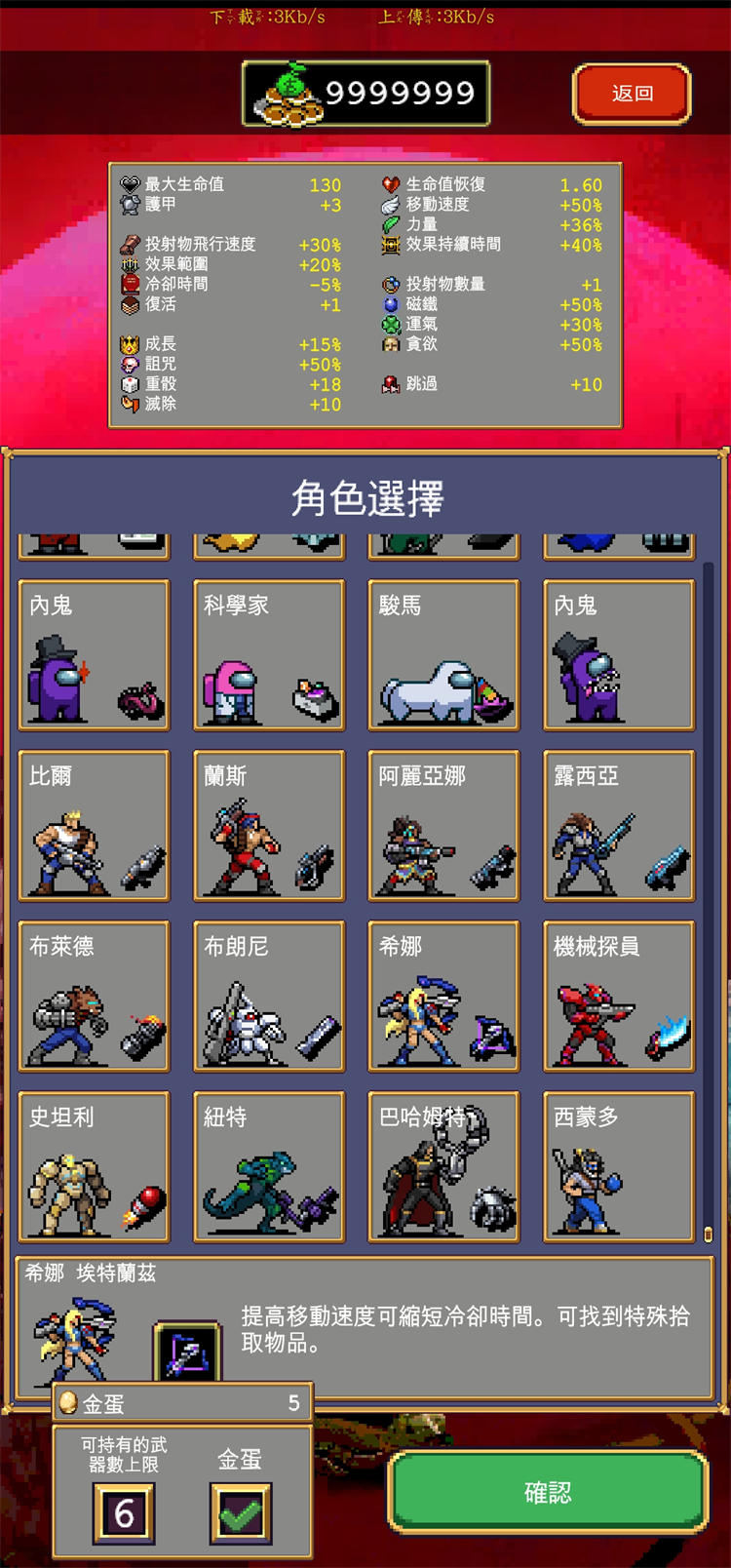Choose the 西蒙多 character

619,1166
